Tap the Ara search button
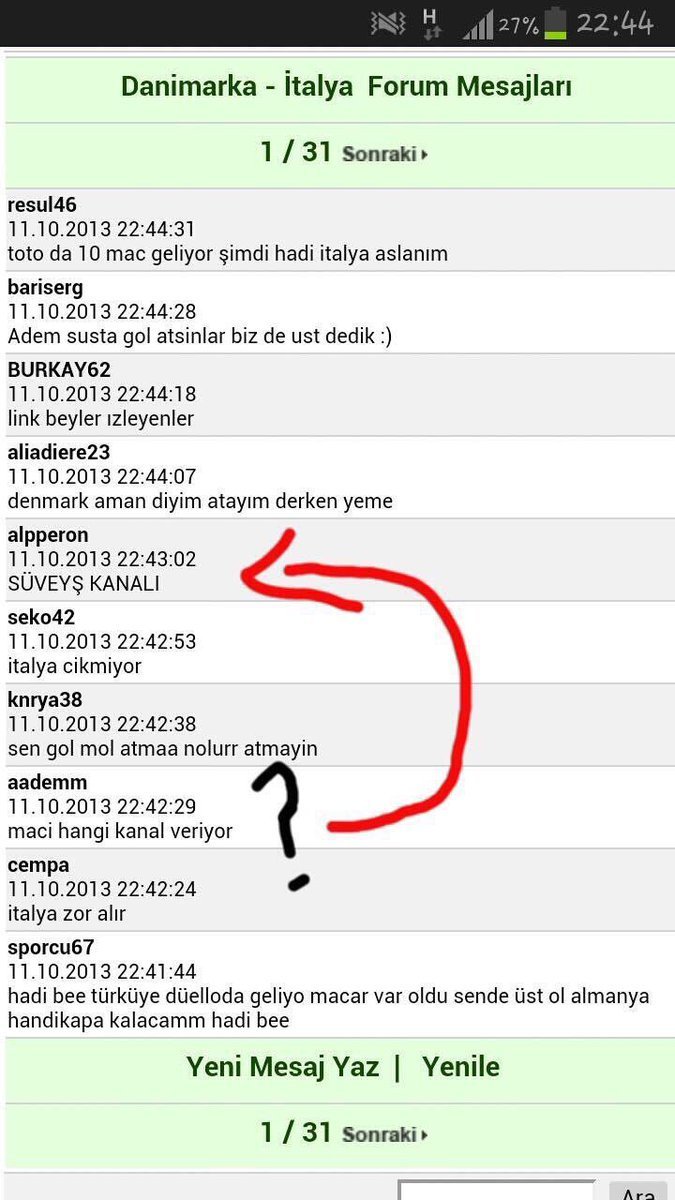 click(638, 1191)
